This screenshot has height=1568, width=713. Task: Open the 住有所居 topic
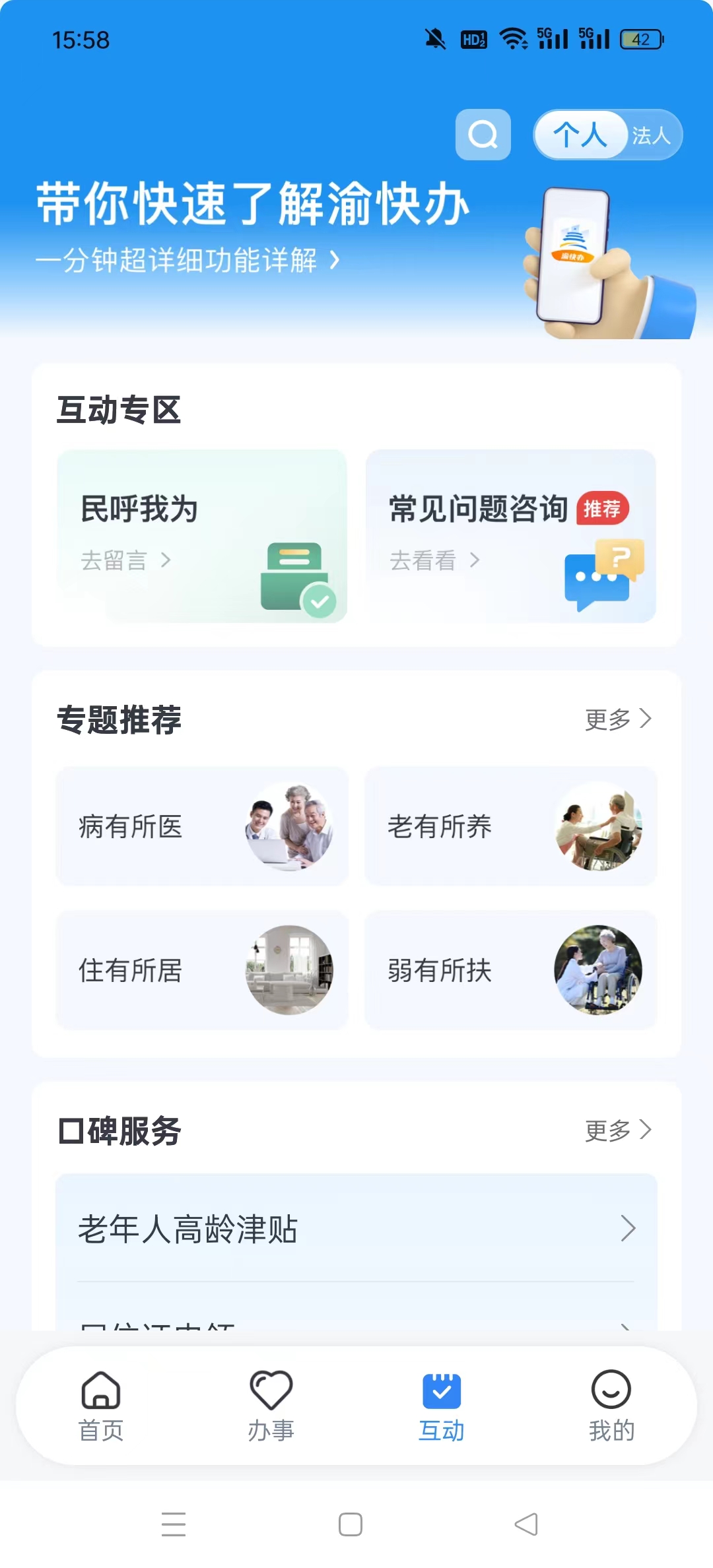pos(202,970)
